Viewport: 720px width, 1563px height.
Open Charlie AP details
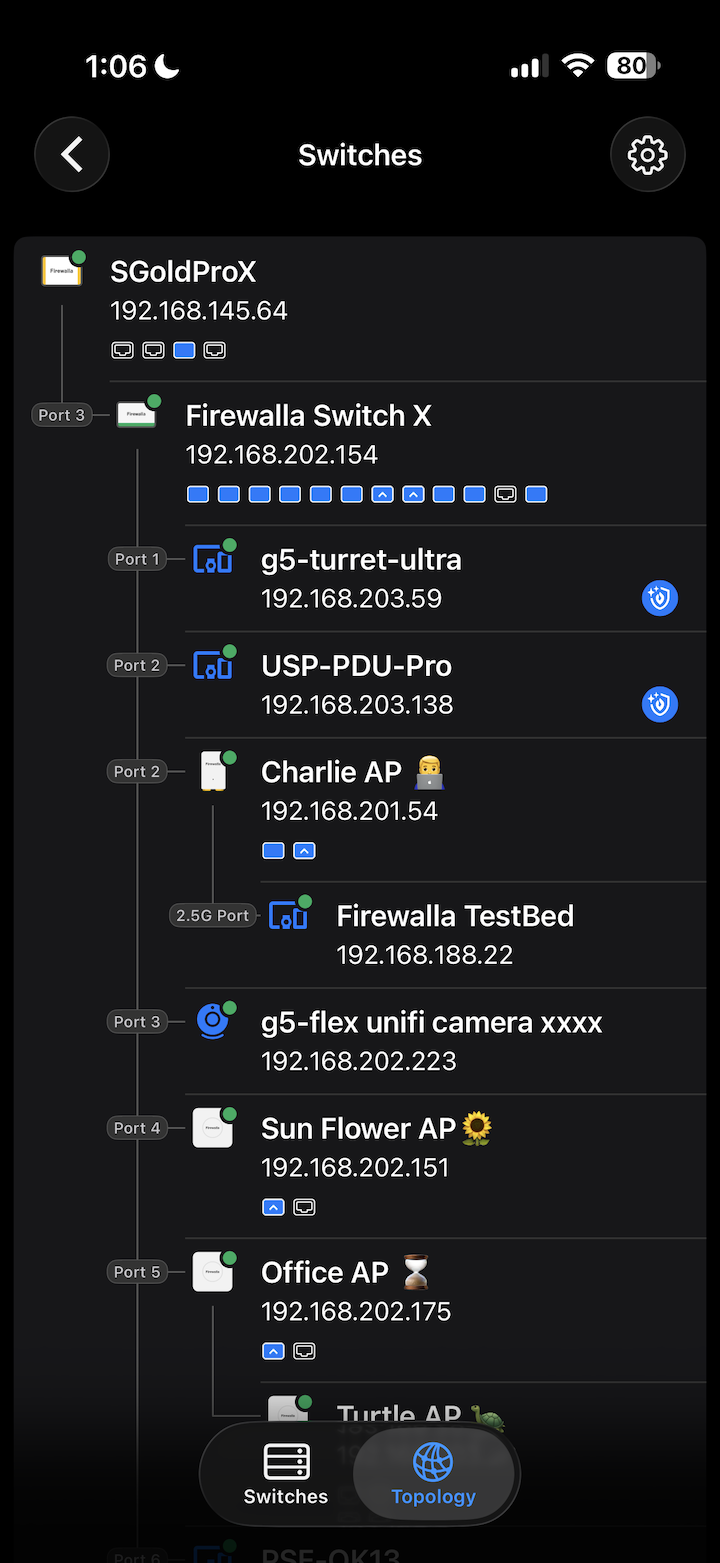point(331,772)
